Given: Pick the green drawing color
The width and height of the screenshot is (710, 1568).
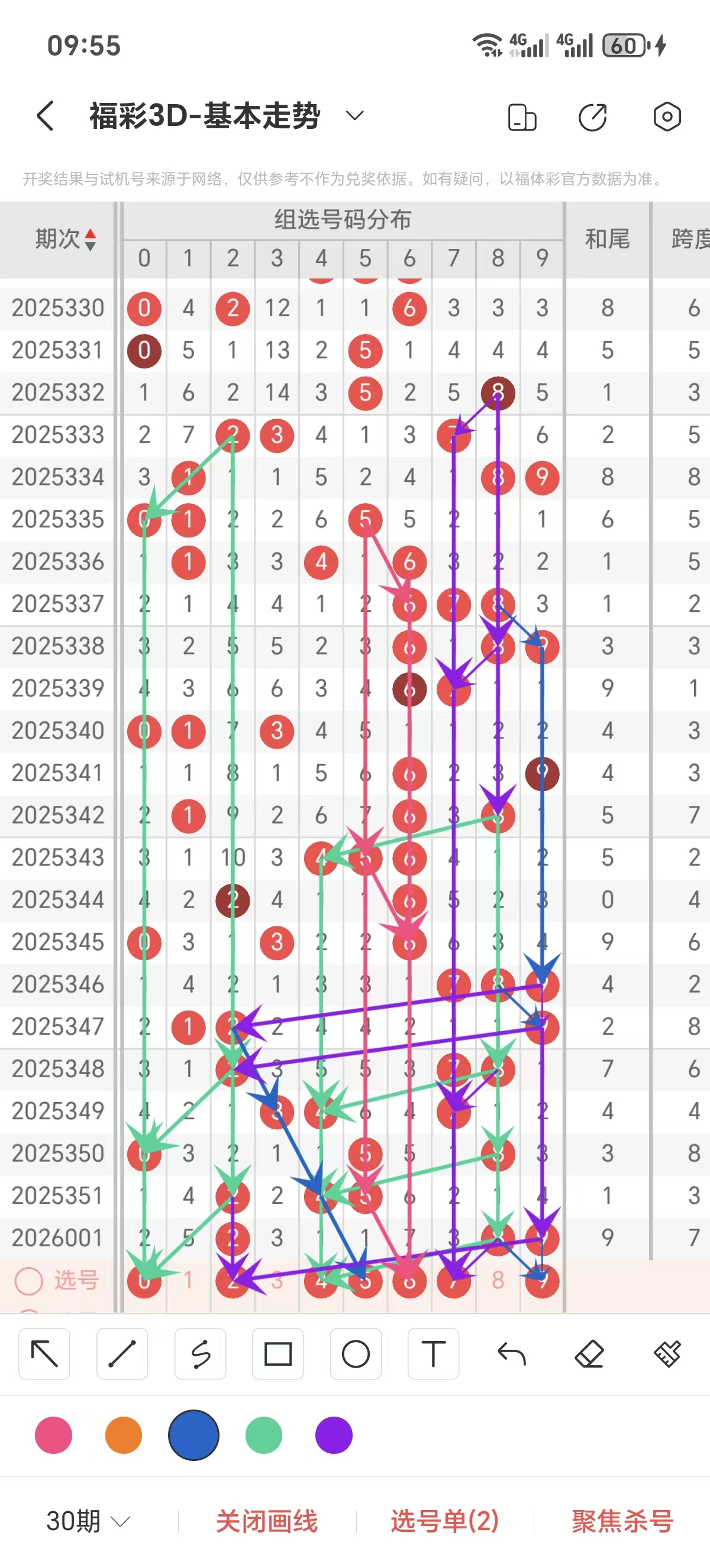Looking at the screenshot, I should pos(264,1435).
